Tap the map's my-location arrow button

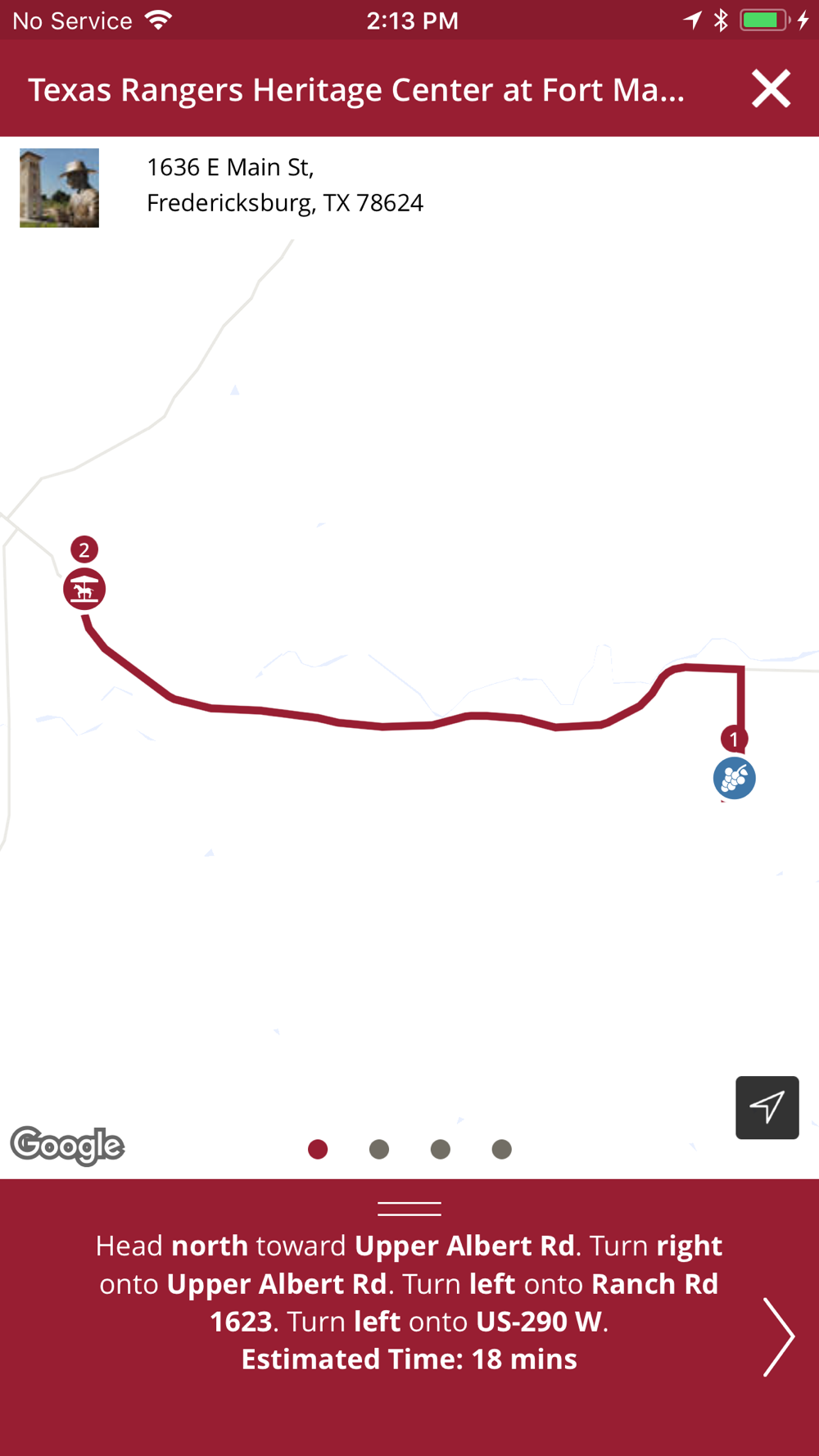[767, 1107]
